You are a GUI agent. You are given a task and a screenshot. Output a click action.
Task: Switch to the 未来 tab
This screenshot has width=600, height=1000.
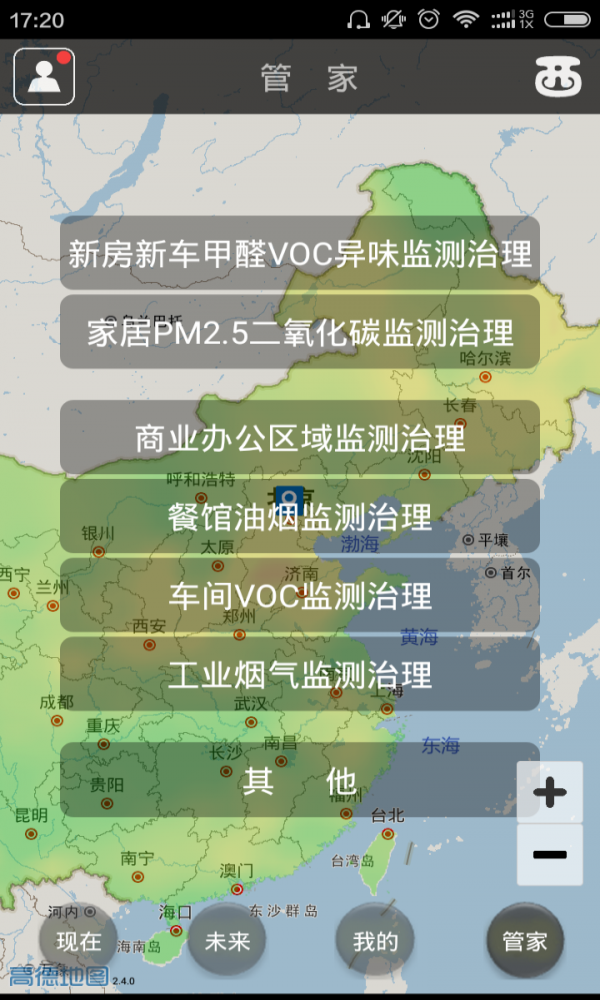(x=227, y=941)
